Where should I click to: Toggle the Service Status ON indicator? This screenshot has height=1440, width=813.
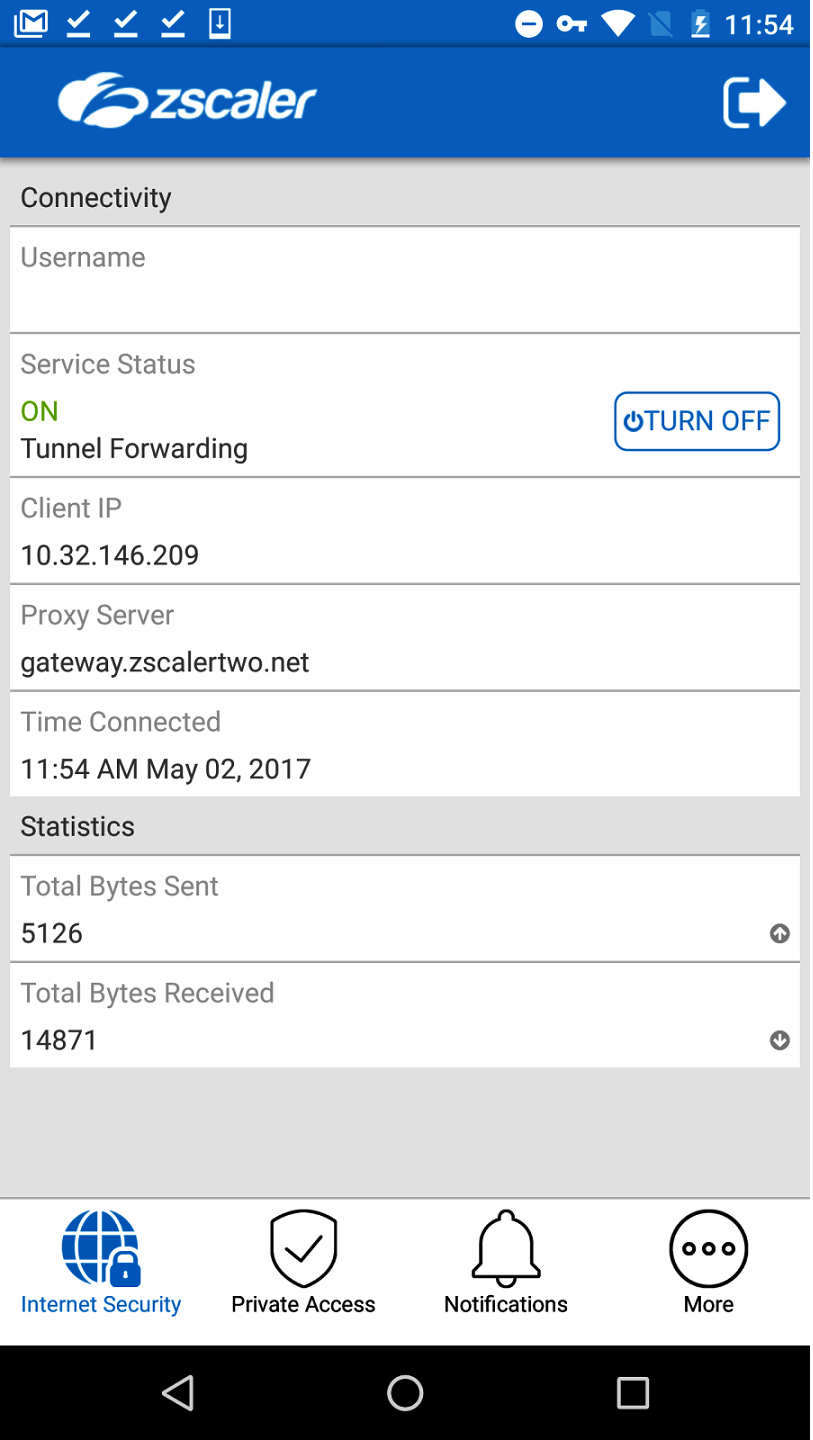[x=39, y=411]
